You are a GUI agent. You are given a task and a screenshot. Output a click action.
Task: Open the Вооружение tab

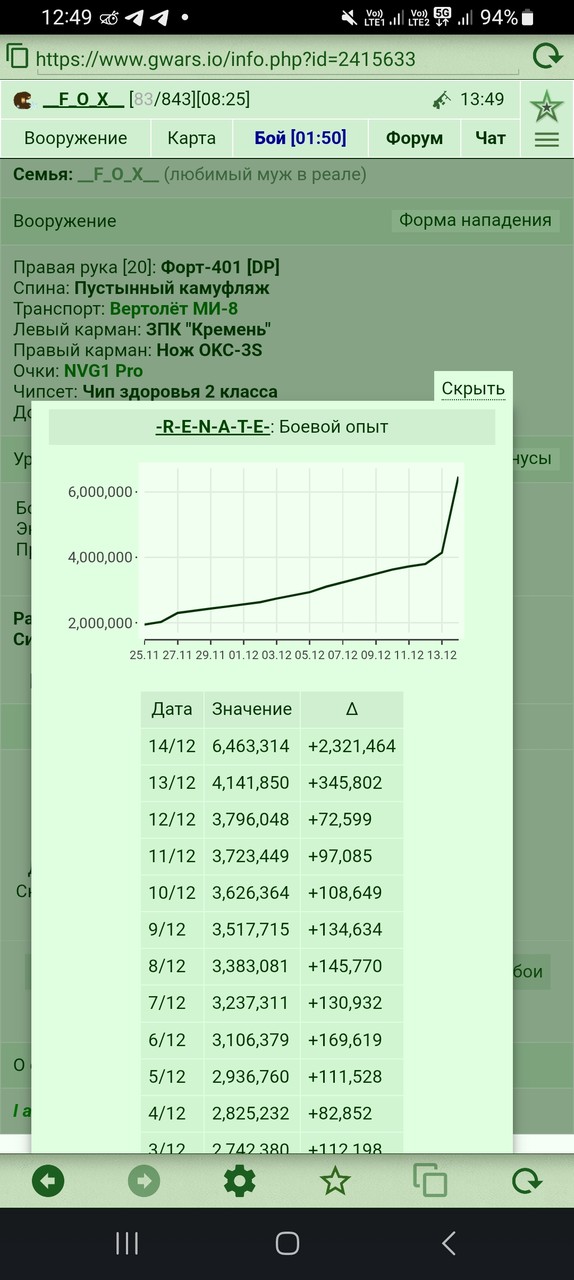76,138
